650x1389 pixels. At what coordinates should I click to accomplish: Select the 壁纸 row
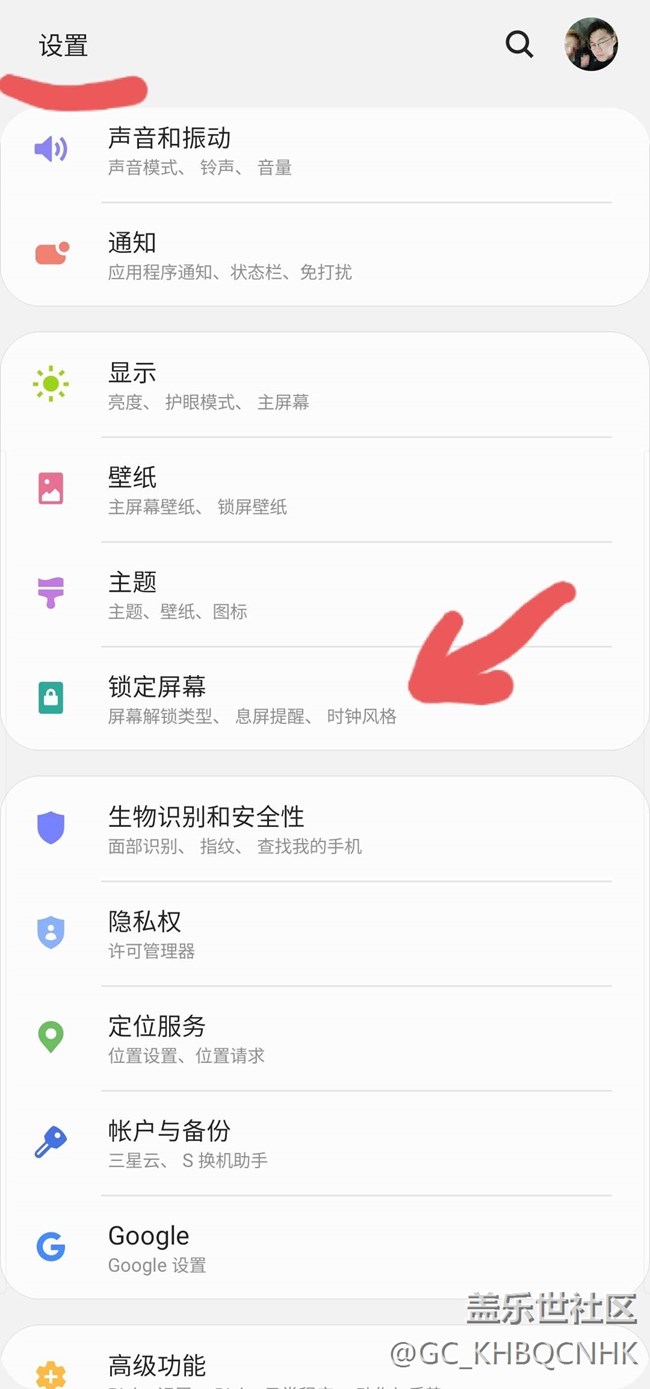click(x=325, y=490)
